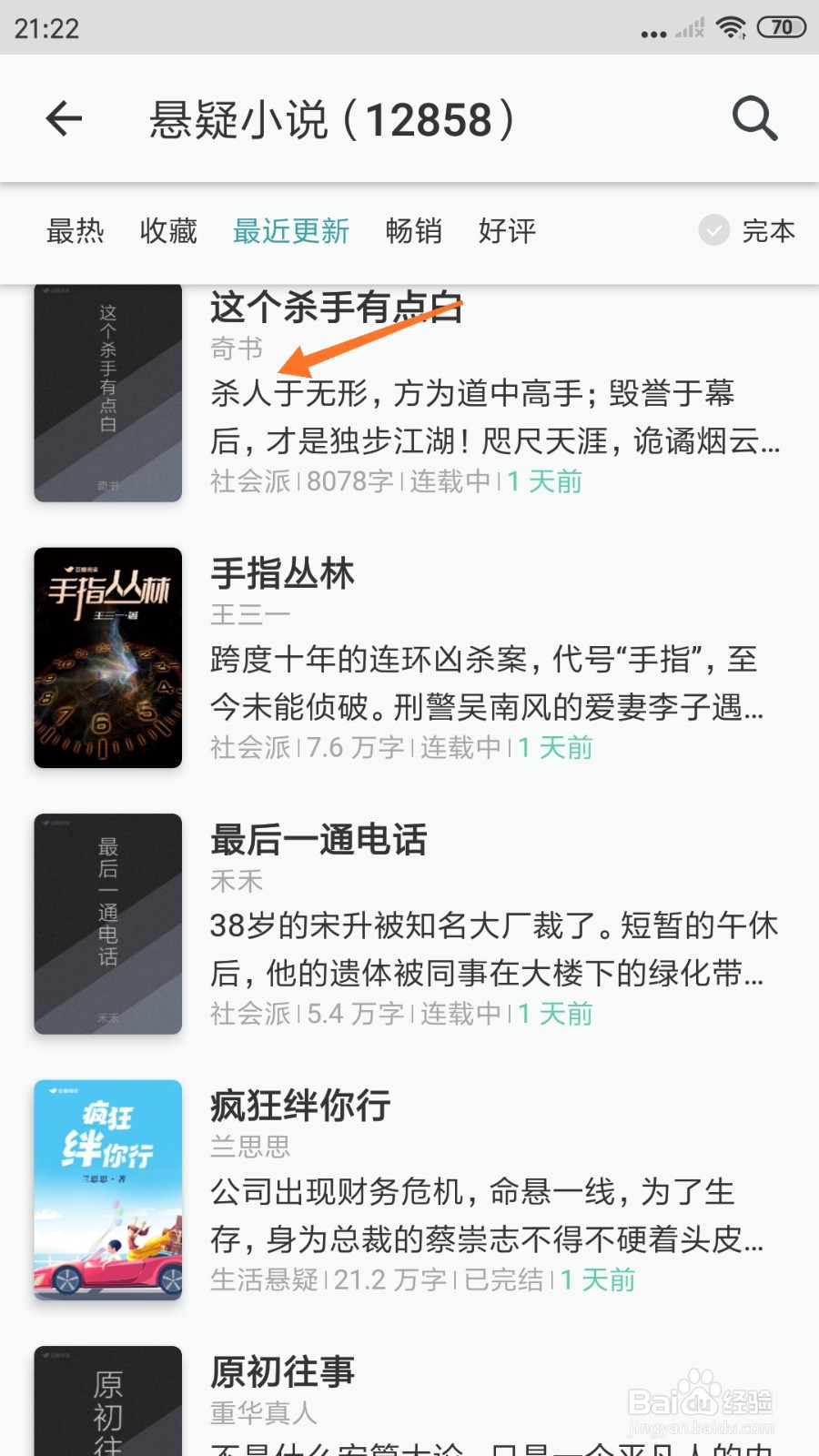Select the 好评 sorting option
This screenshot has height=1456, width=819.
506,232
